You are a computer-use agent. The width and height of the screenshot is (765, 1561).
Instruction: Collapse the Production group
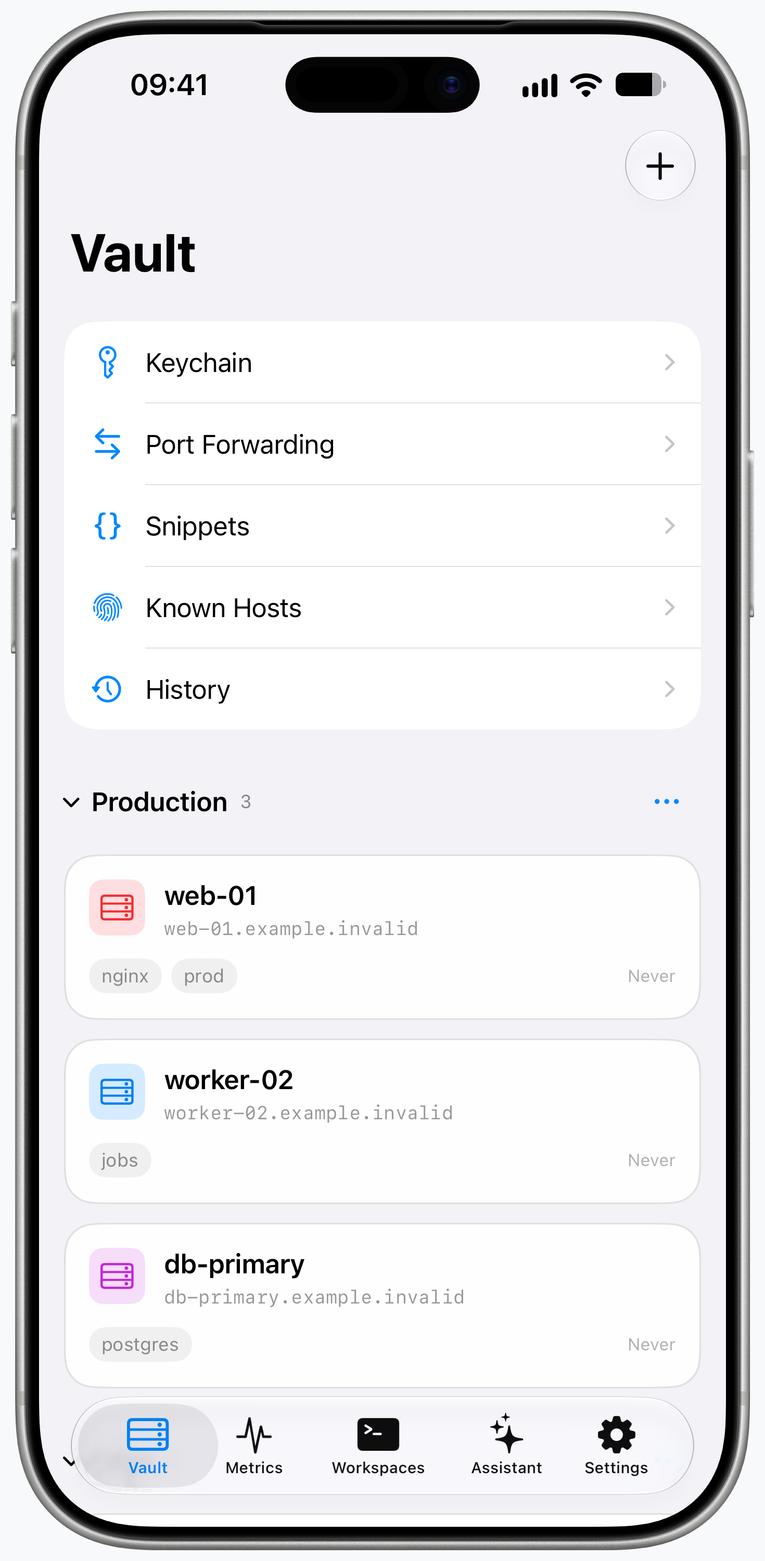click(71, 802)
